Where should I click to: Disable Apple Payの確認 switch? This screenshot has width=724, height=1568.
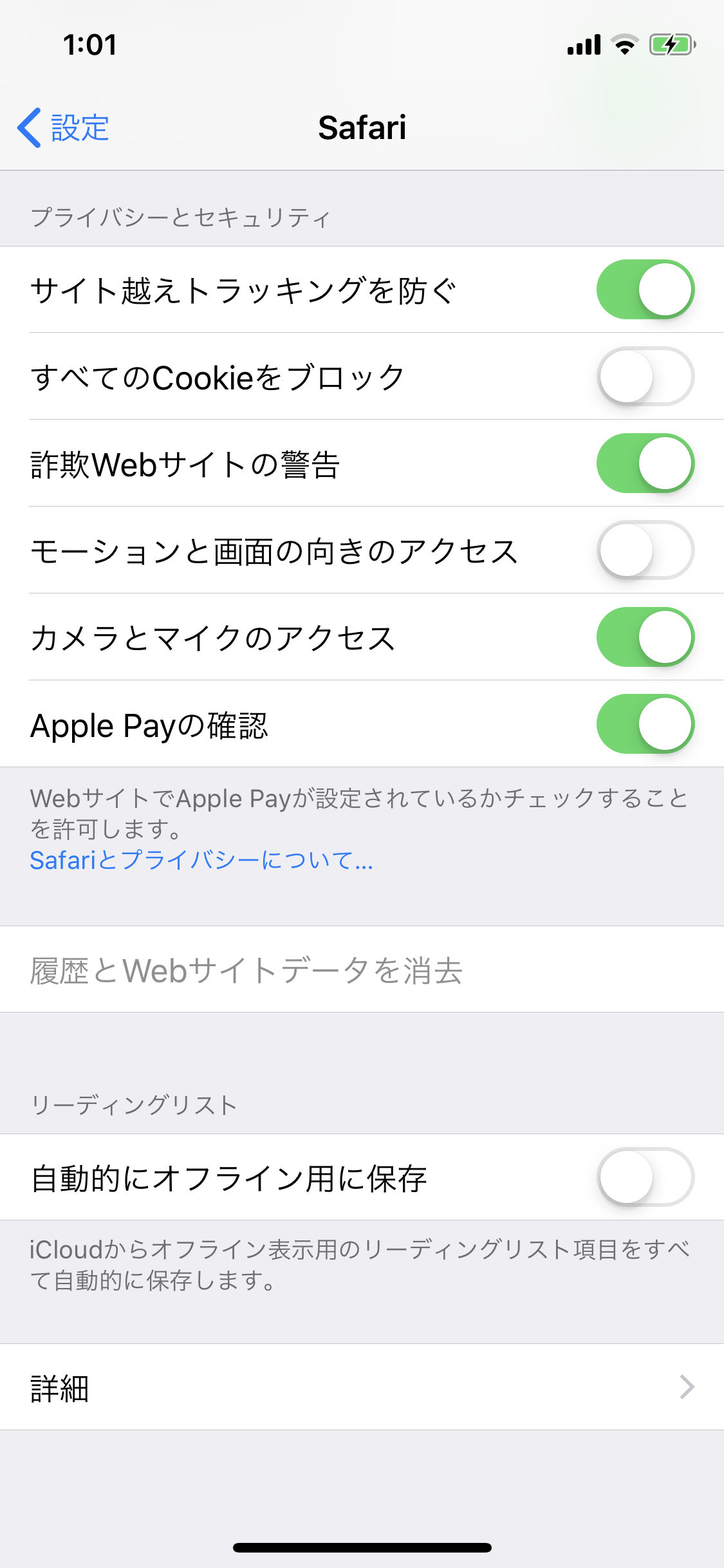[645, 724]
